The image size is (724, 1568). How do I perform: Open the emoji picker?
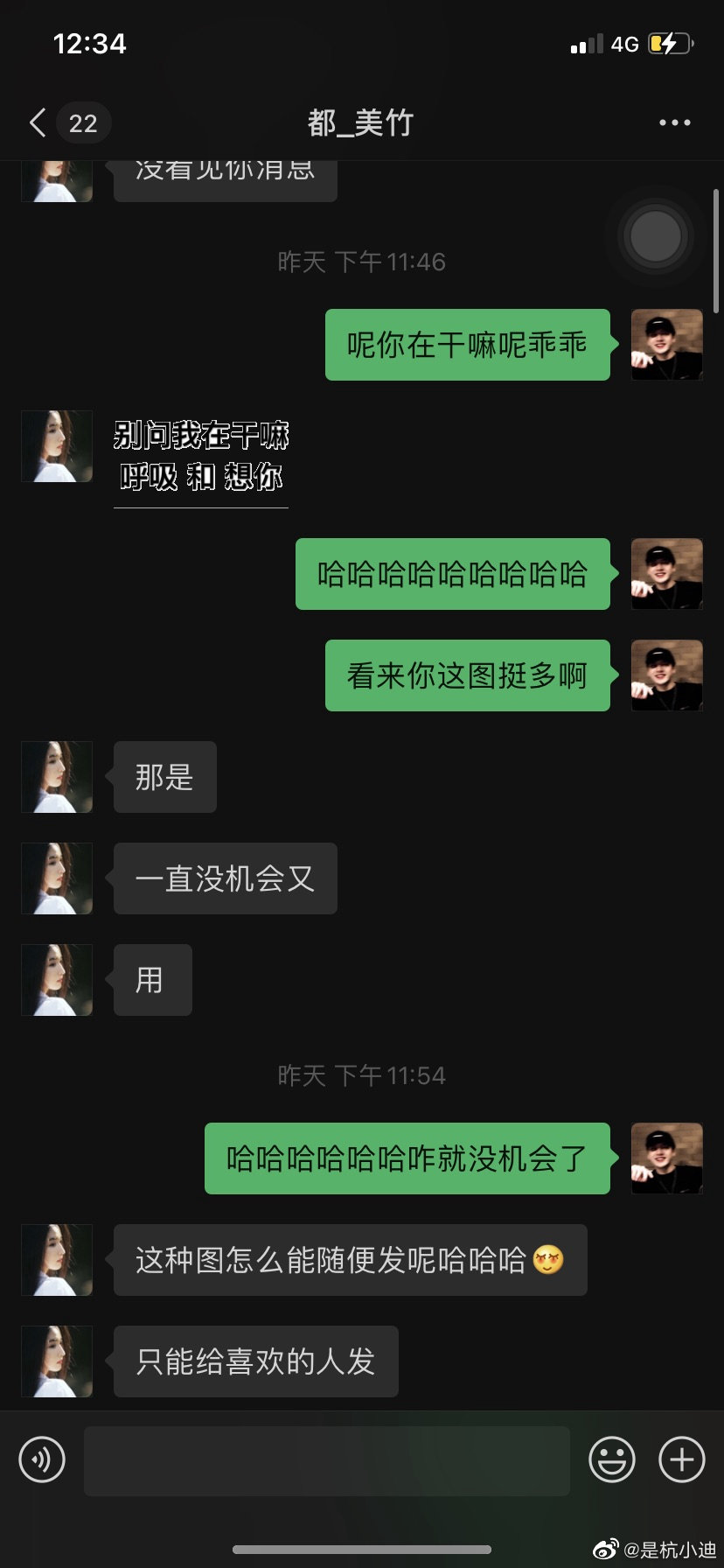[x=613, y=1459]
